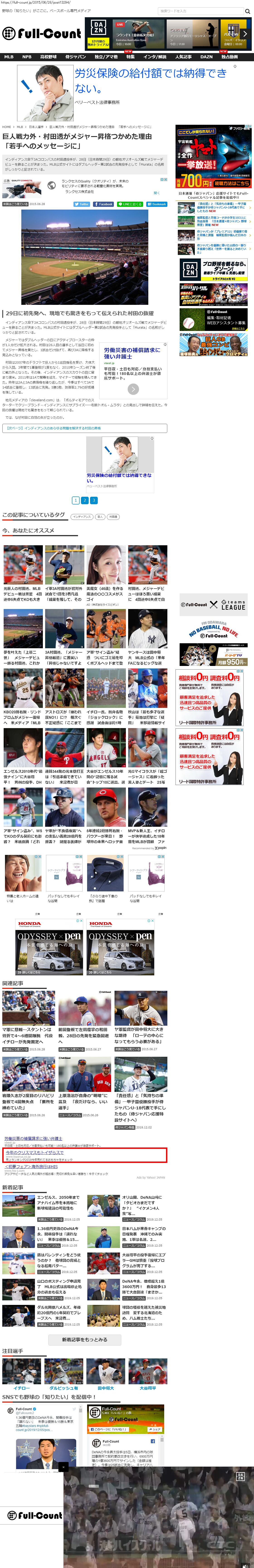Switch to the MLB tab

pos(9,57)
